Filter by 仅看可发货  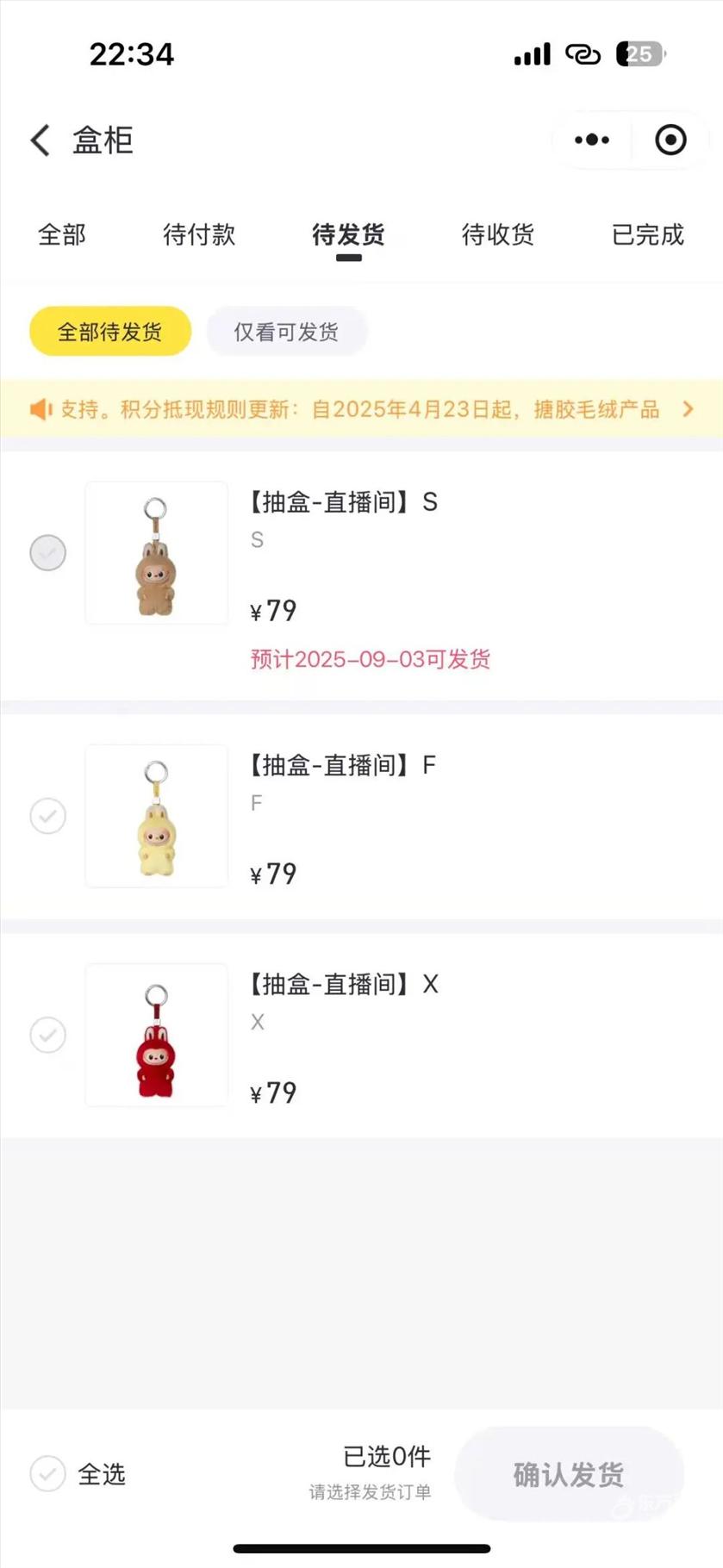pyautogui.click(x=286, y=332)
